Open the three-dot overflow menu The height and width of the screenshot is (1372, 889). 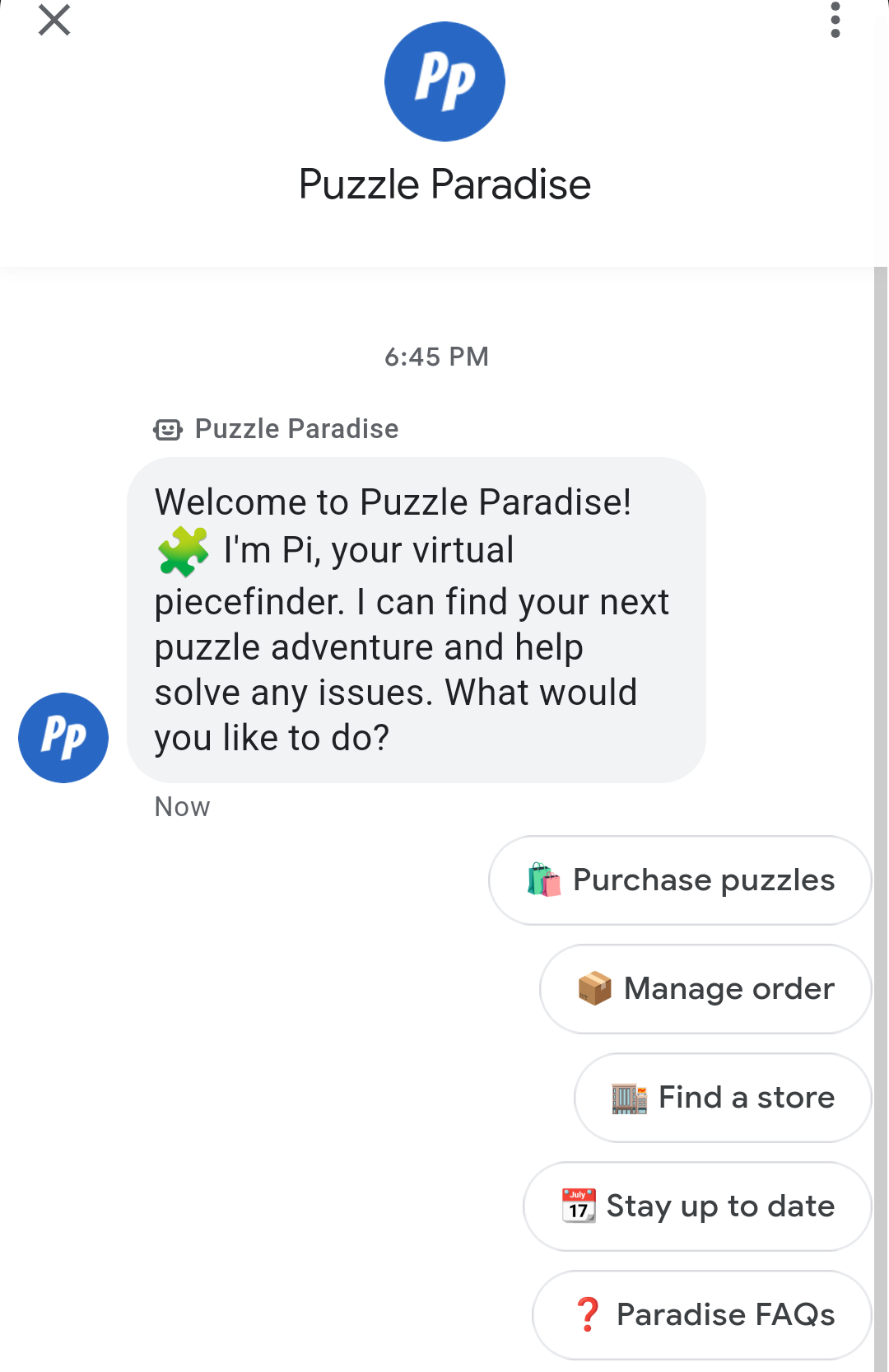point(834,21)
